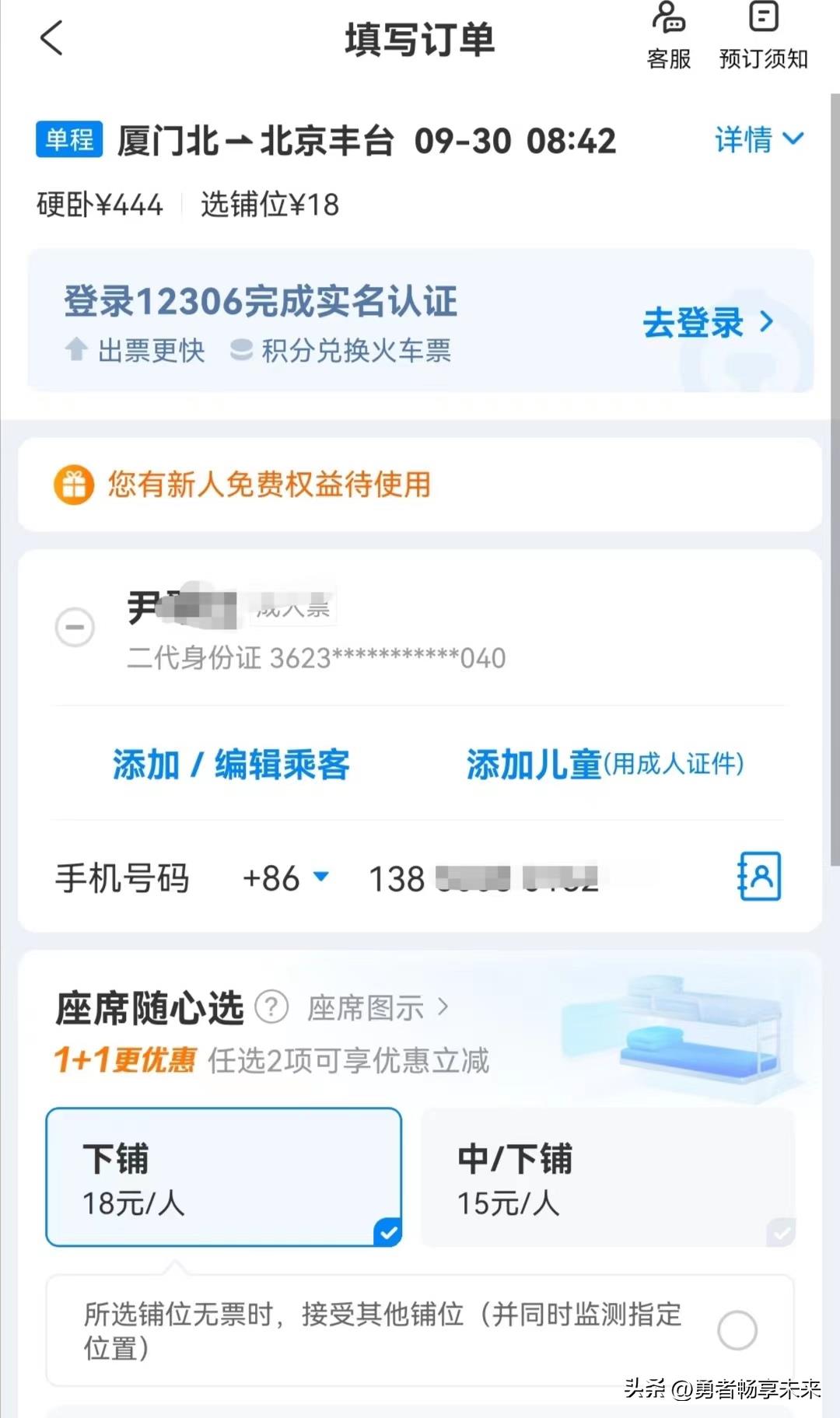View 座席图示 seat diagram
Screen dimensions: 840x1418
[x=378, y=1008]
